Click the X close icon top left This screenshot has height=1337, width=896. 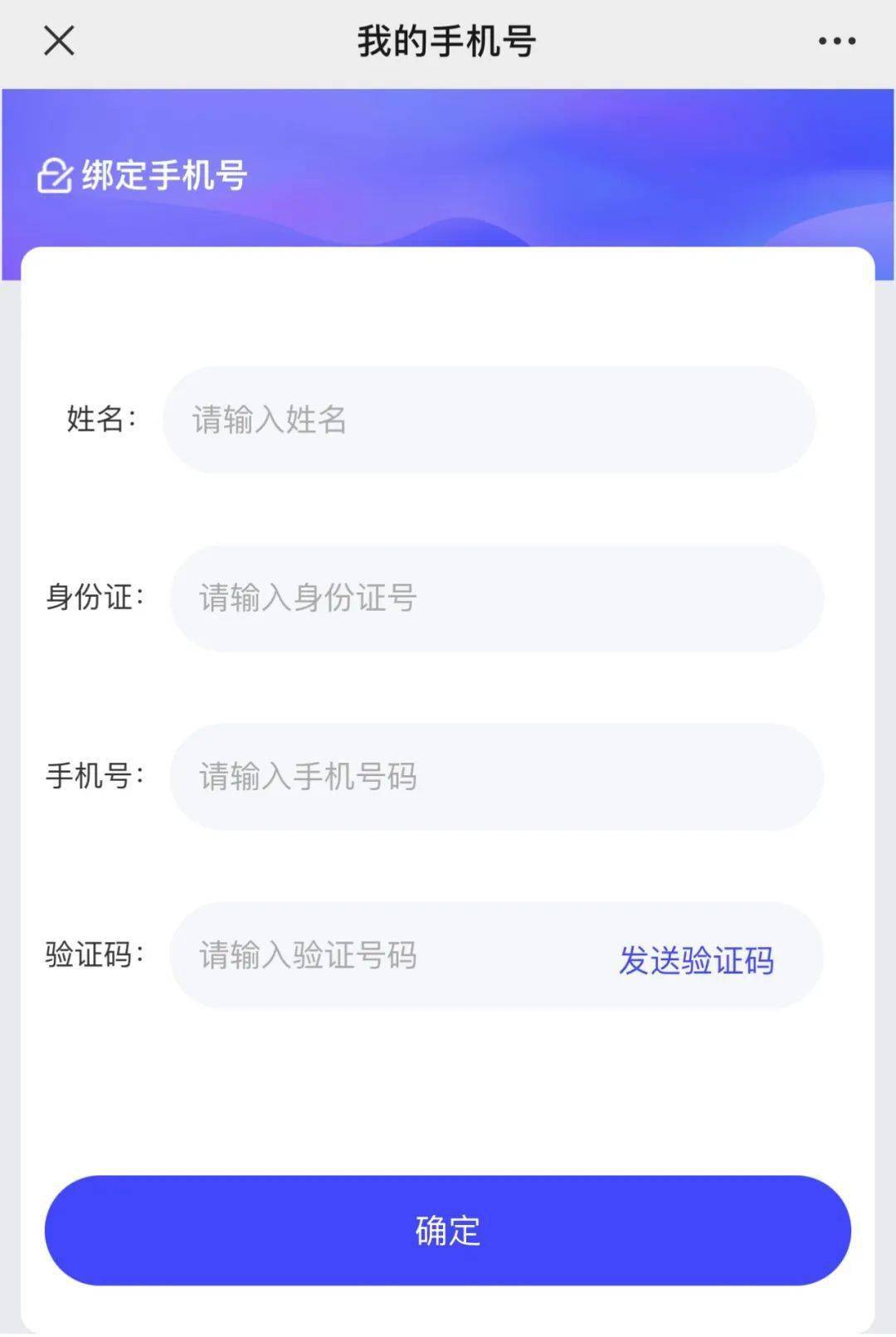[60, 39]
